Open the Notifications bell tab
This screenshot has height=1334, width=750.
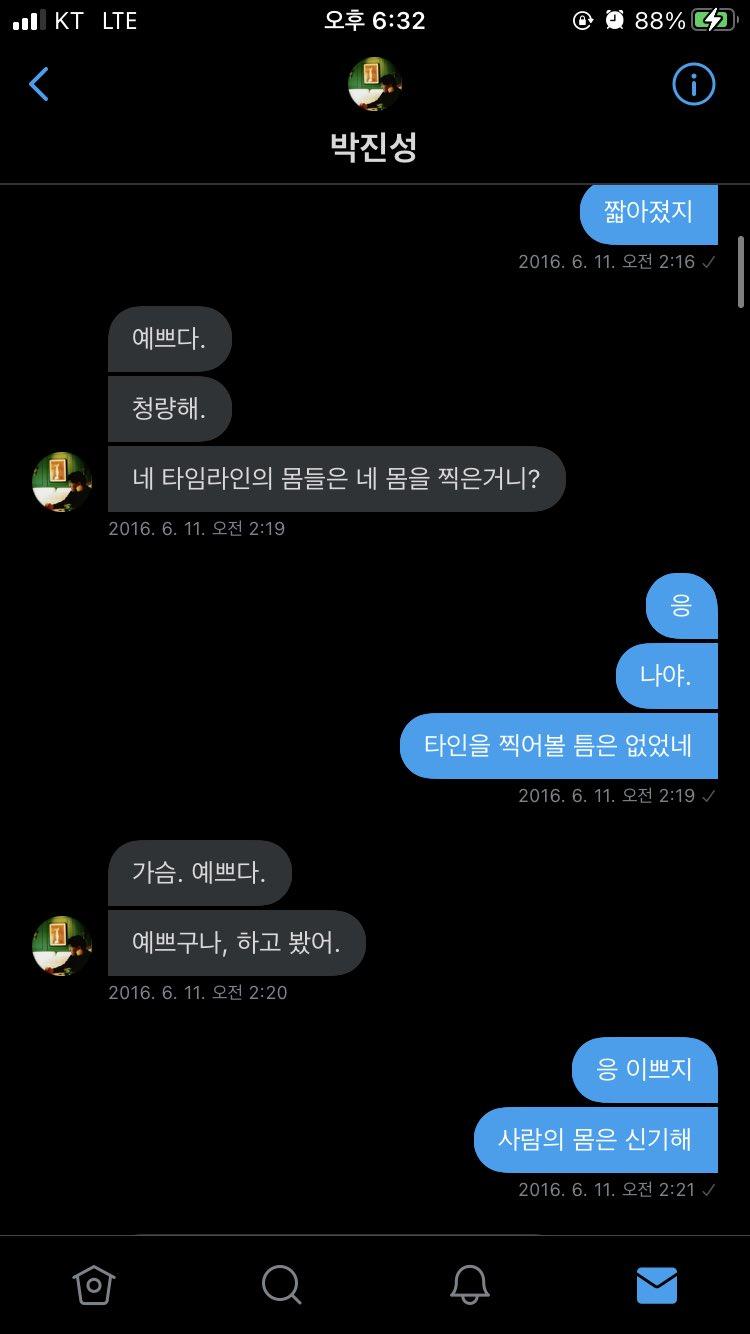[x=469, y=1285]
